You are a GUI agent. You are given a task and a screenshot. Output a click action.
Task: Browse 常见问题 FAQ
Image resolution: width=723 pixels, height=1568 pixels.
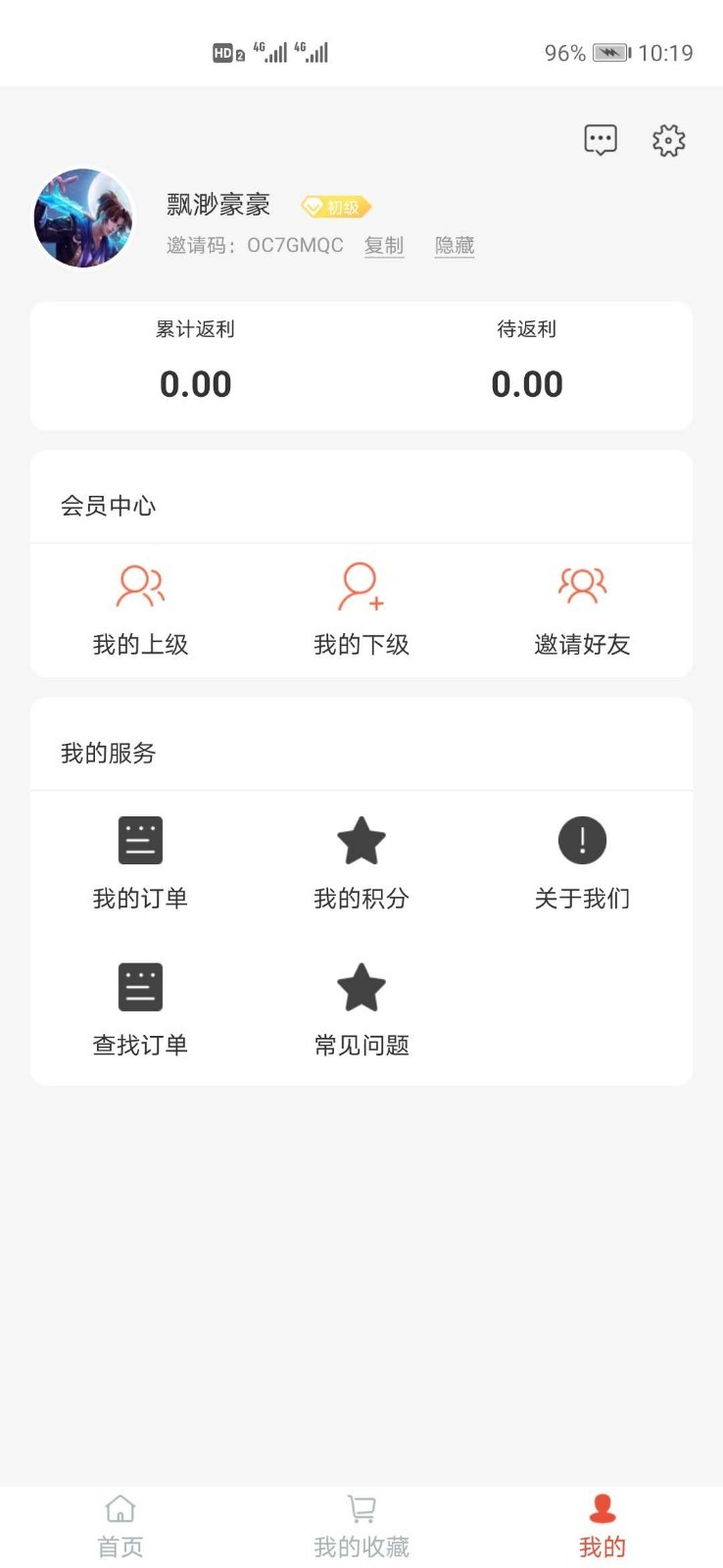[361, 1007]
